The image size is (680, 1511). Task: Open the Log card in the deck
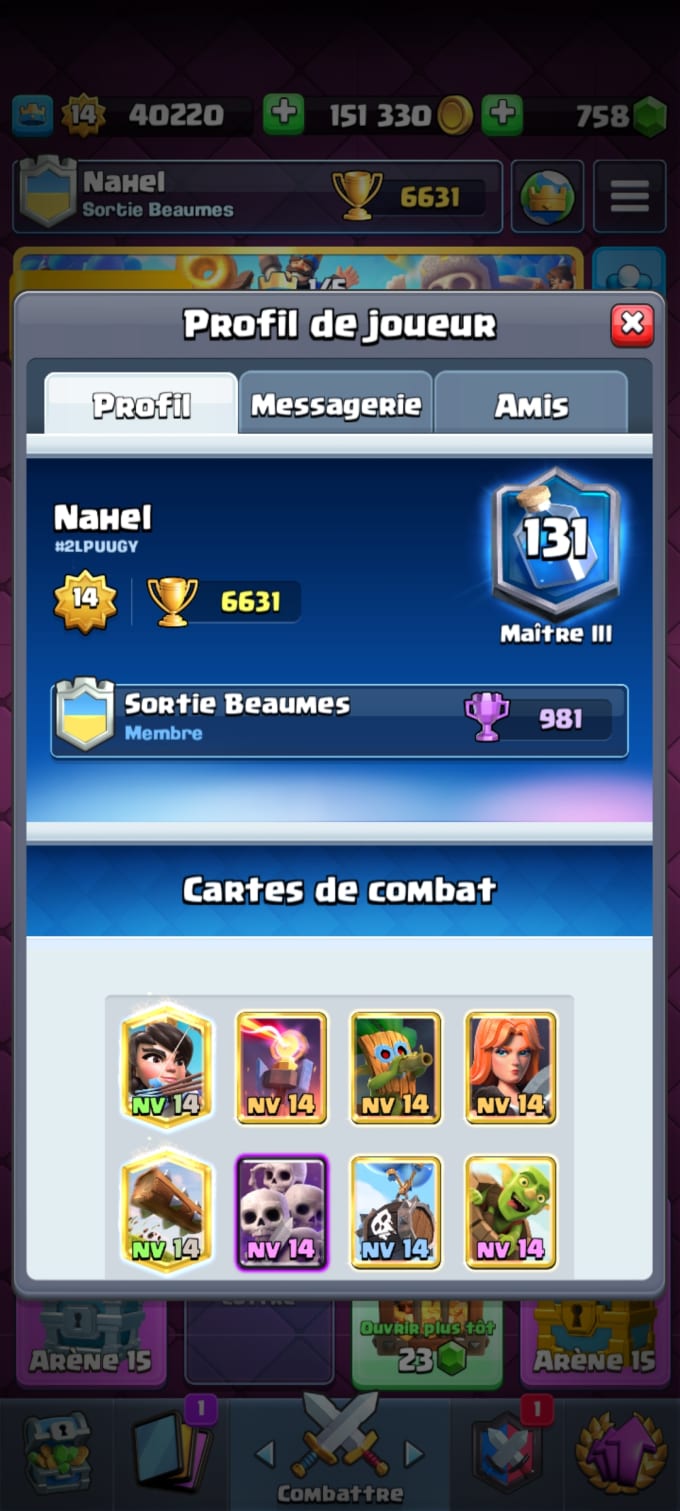[166, 1210]
